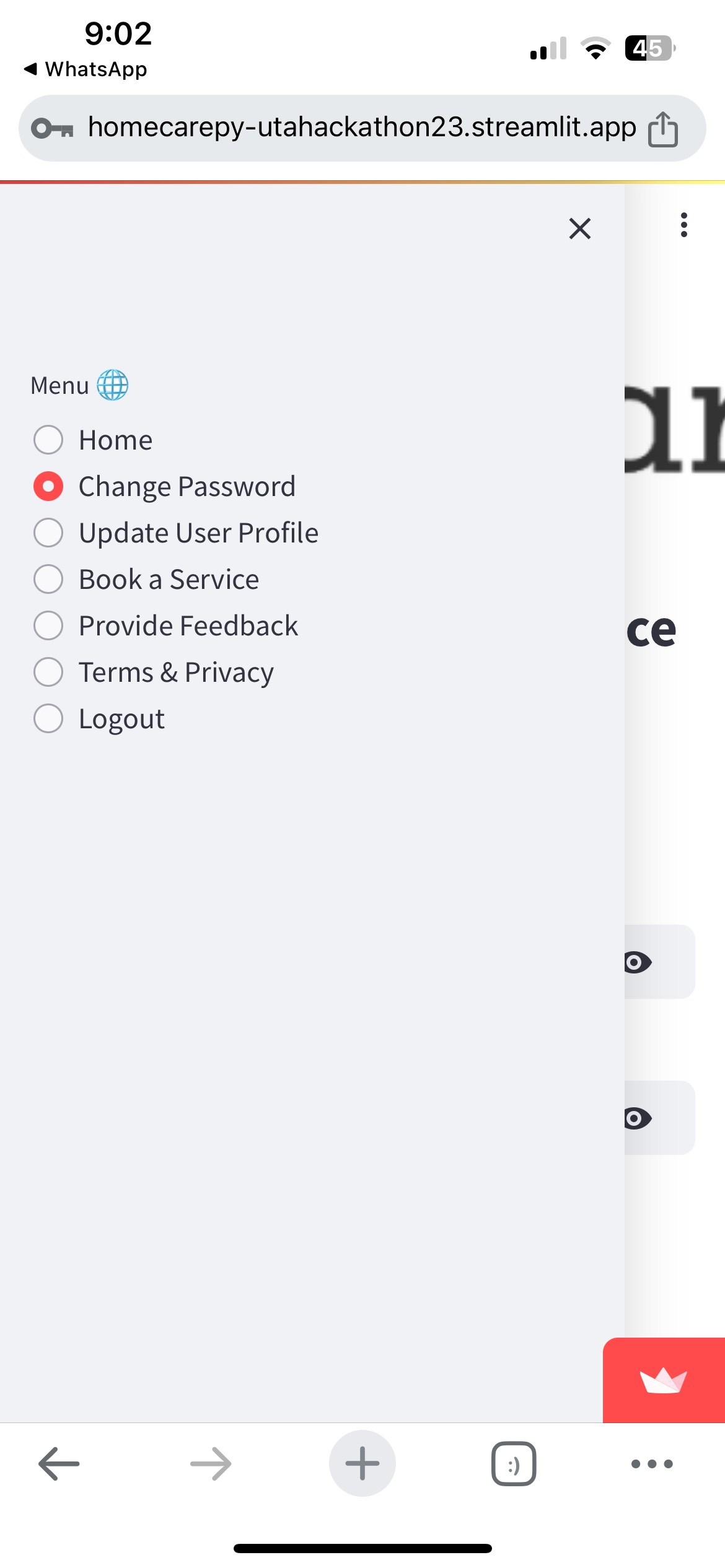Open a new tab with the plus icon
Viewport: 725px width, 1568px height.
[x=362, y=1463]
